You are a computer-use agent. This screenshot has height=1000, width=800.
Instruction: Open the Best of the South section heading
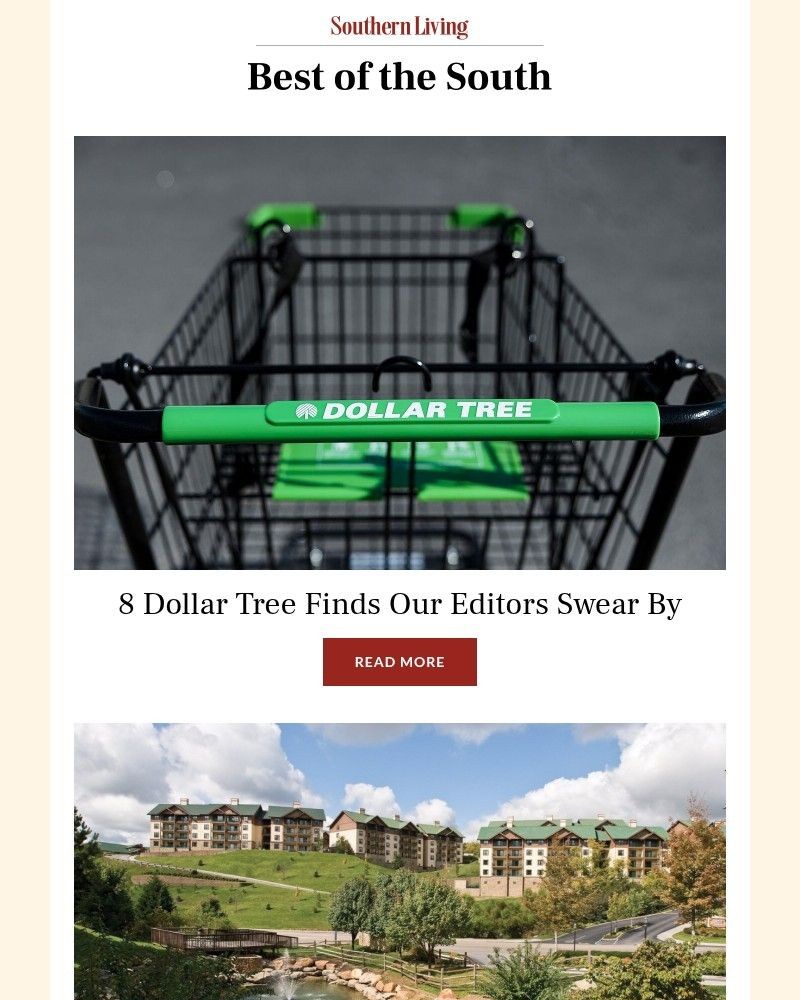pyautogui.click(x=399, y=76)
